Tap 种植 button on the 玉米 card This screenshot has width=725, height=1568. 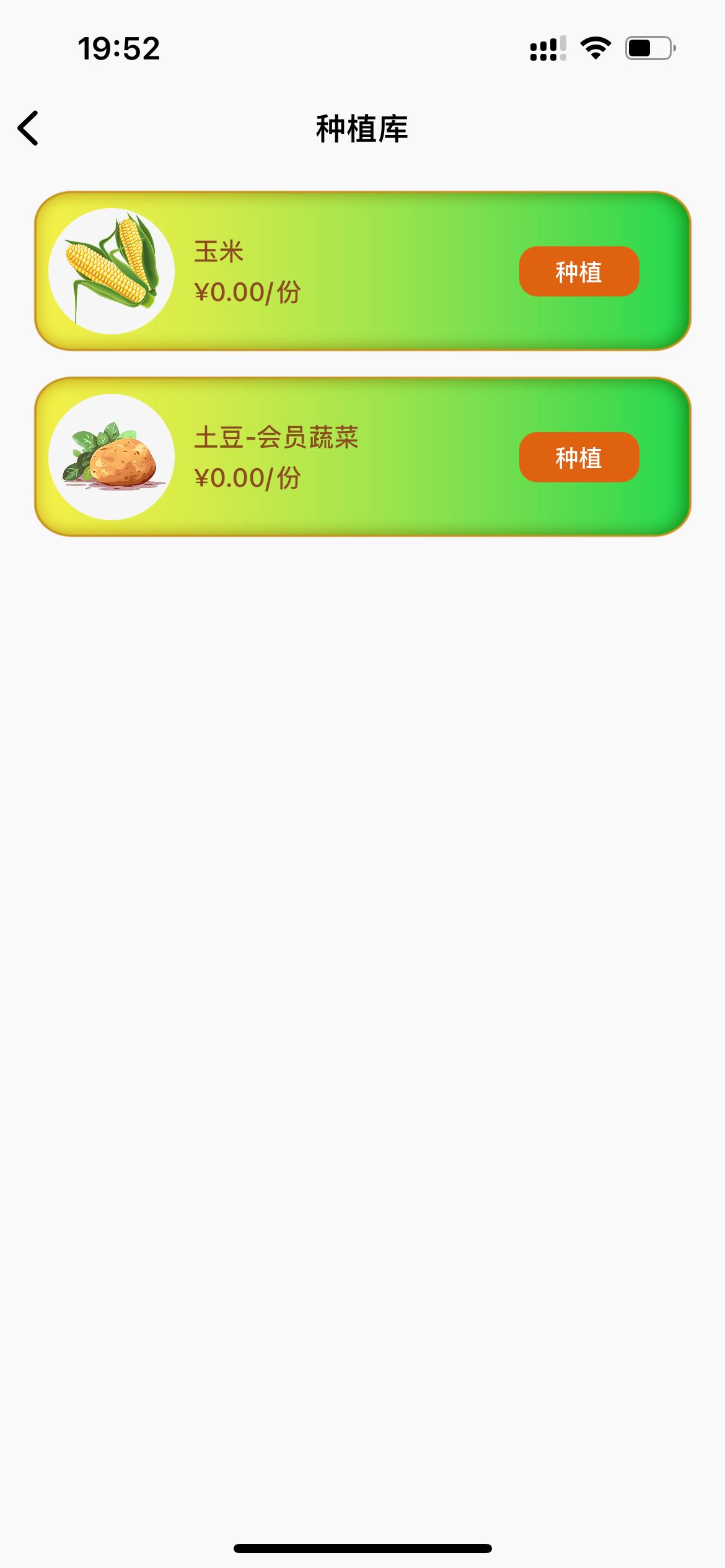click(x=579, y=271)
